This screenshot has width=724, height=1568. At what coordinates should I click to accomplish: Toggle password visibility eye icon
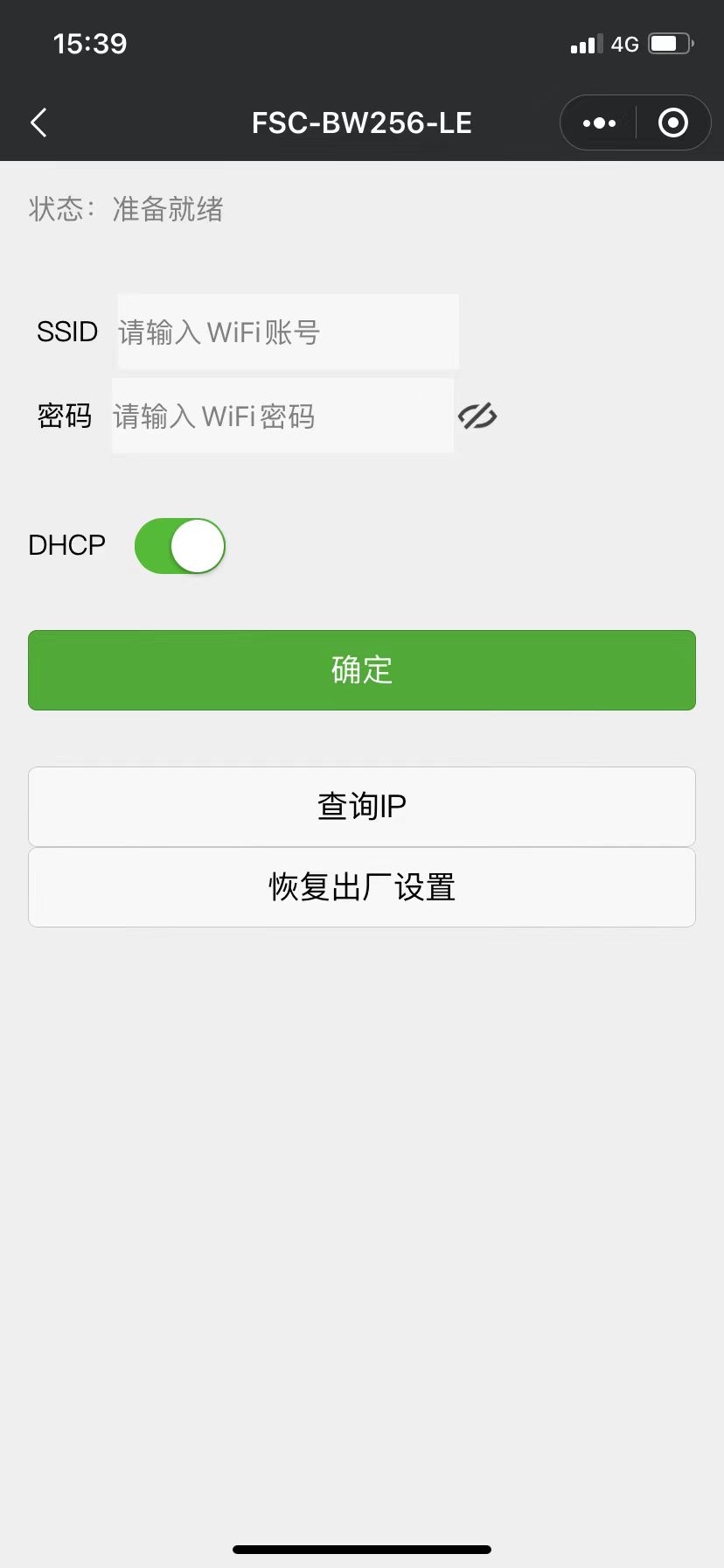477,416
